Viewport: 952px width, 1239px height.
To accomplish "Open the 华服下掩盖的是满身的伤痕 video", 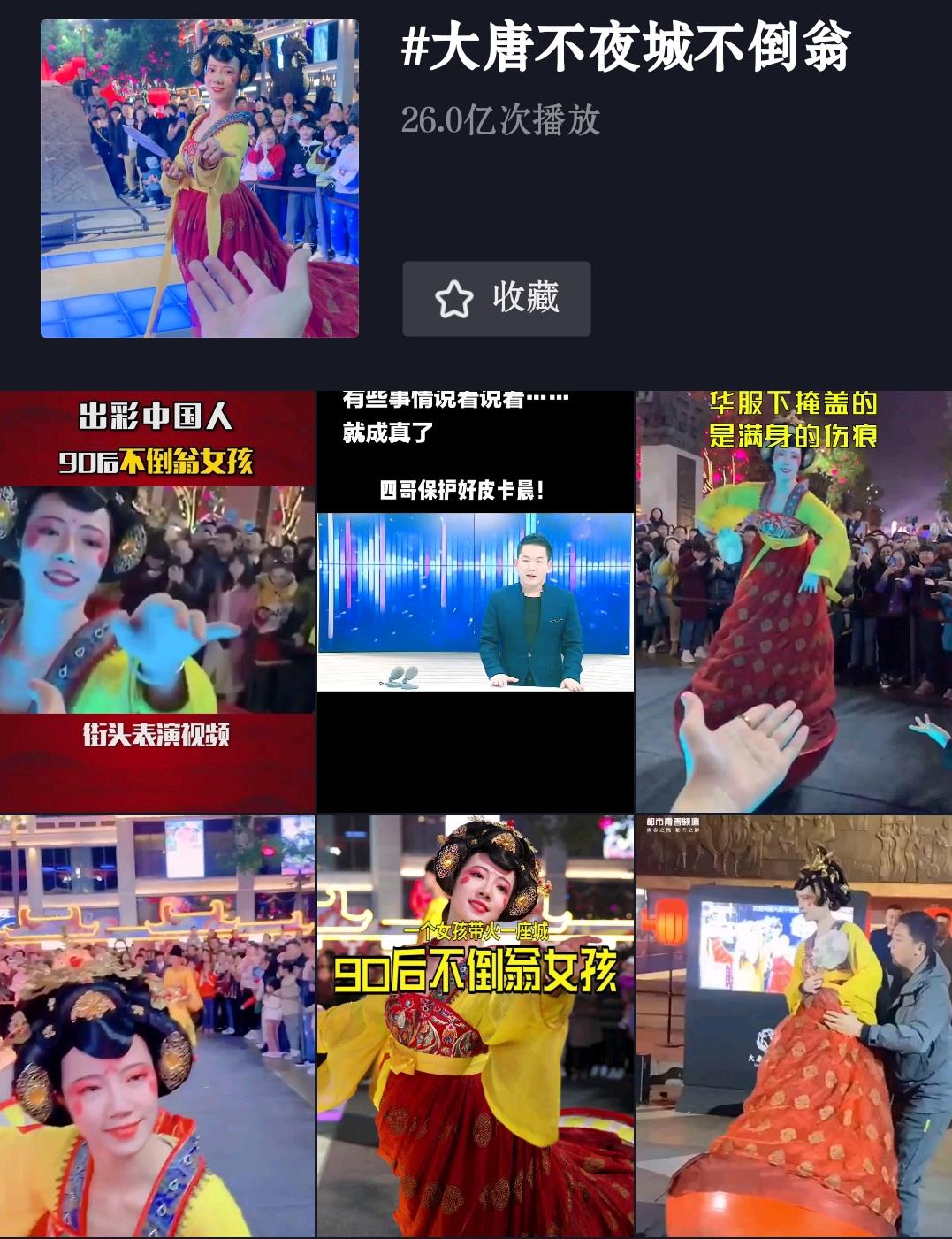I will (794, 601).
